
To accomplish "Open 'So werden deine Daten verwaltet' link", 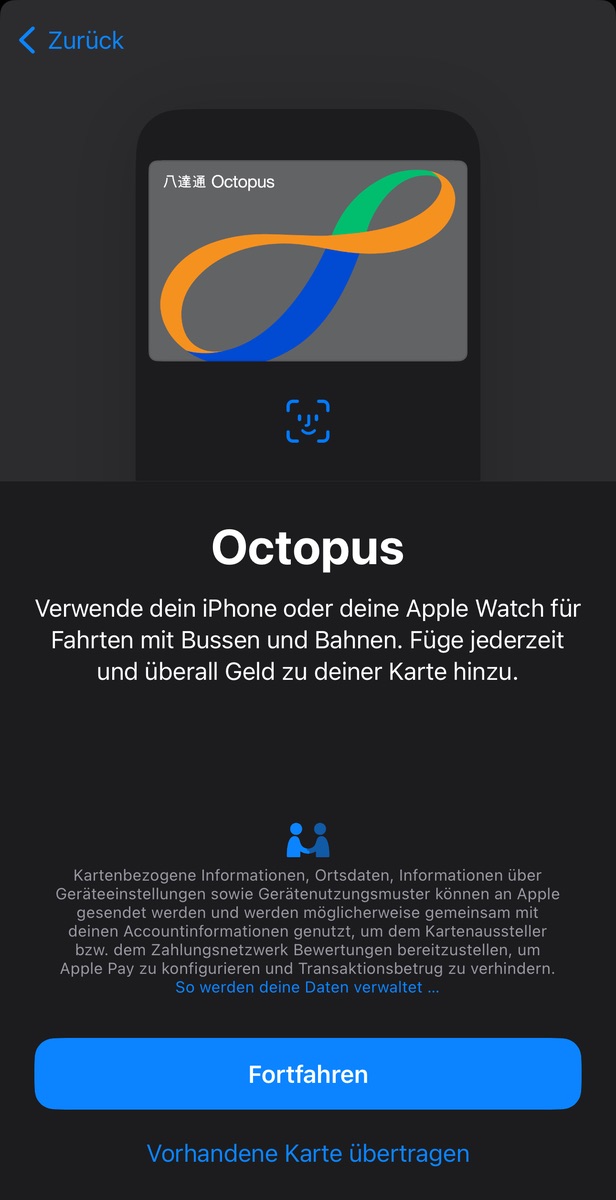I will (307, 987).
